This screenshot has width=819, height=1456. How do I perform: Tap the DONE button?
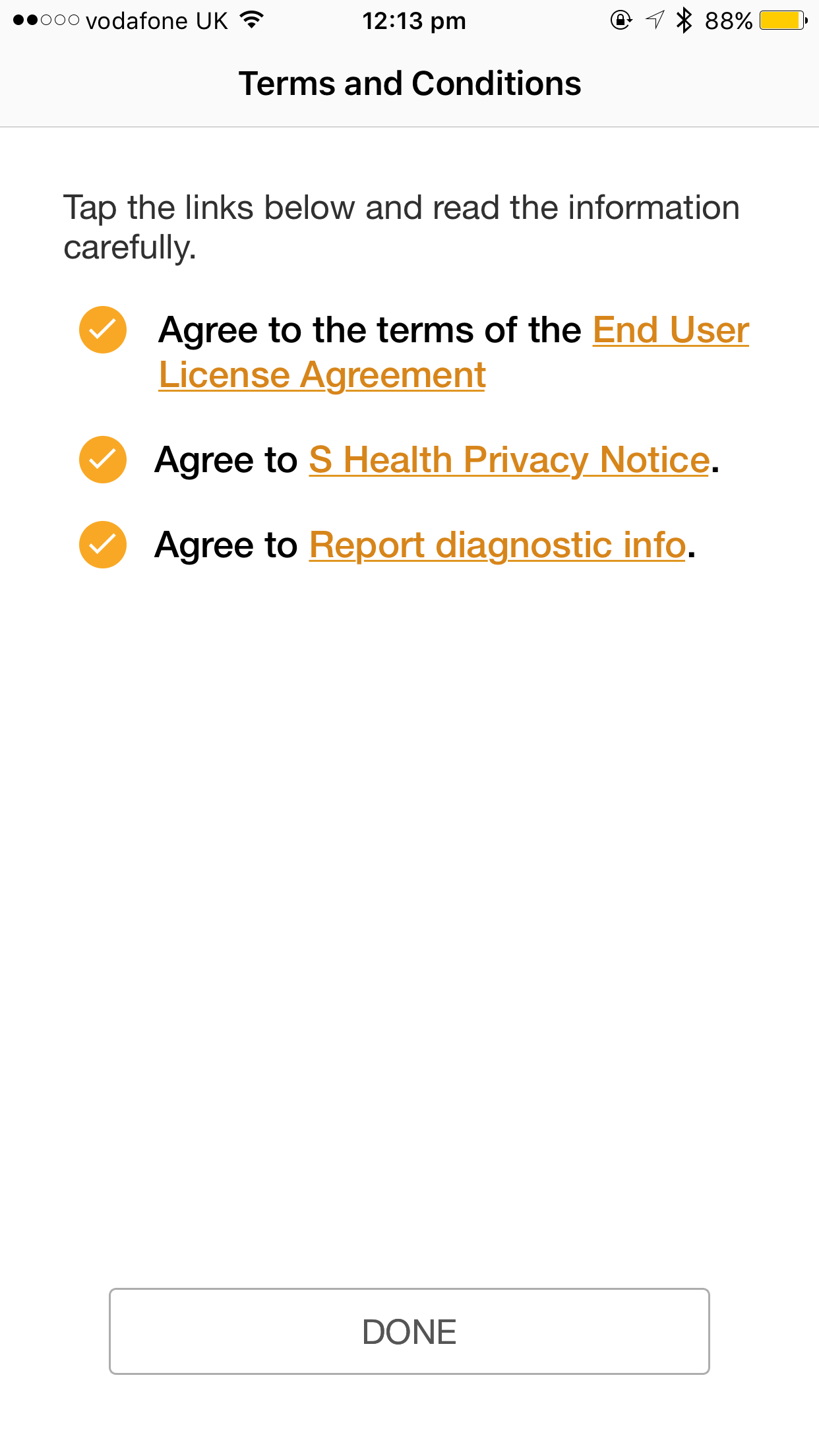[409, 1331]
